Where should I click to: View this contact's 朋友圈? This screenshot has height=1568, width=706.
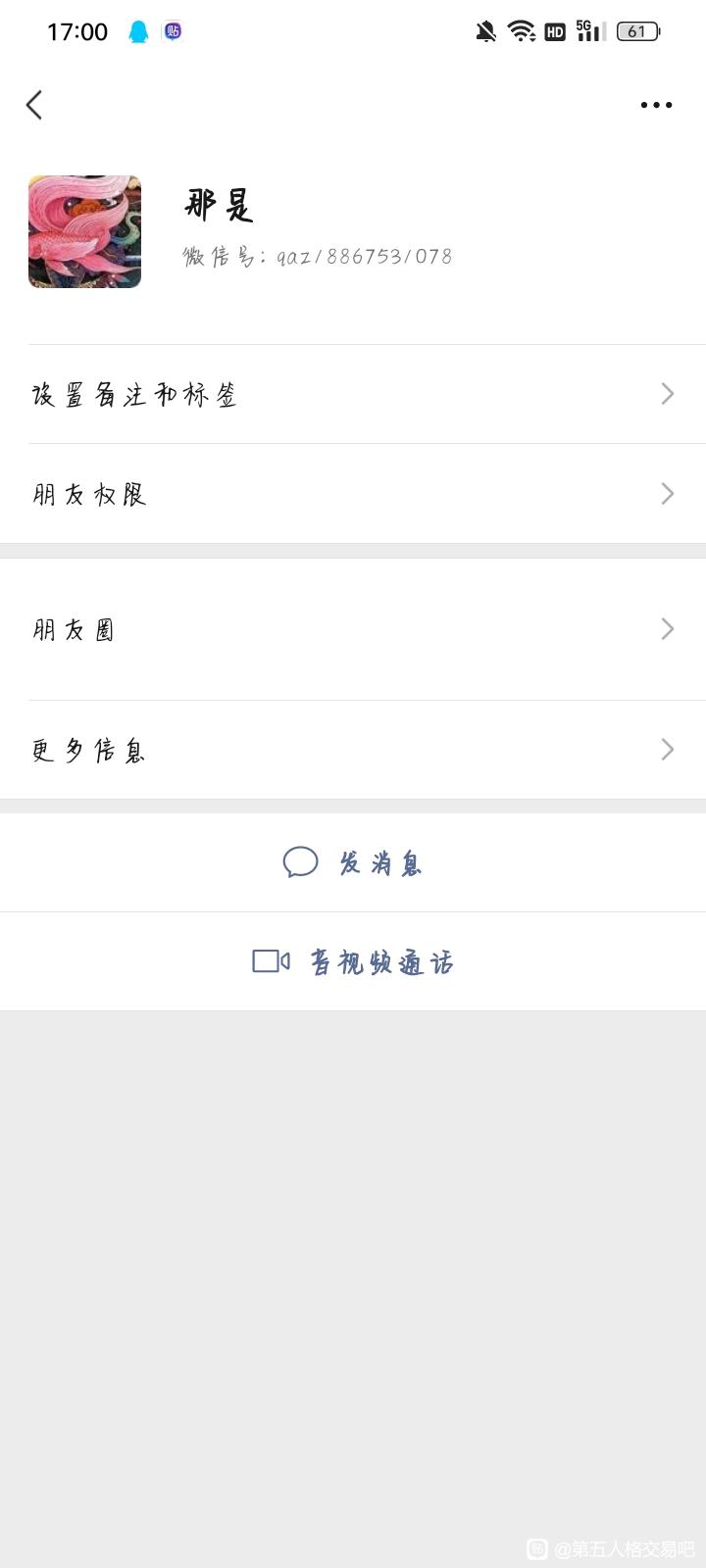(353, 629)
